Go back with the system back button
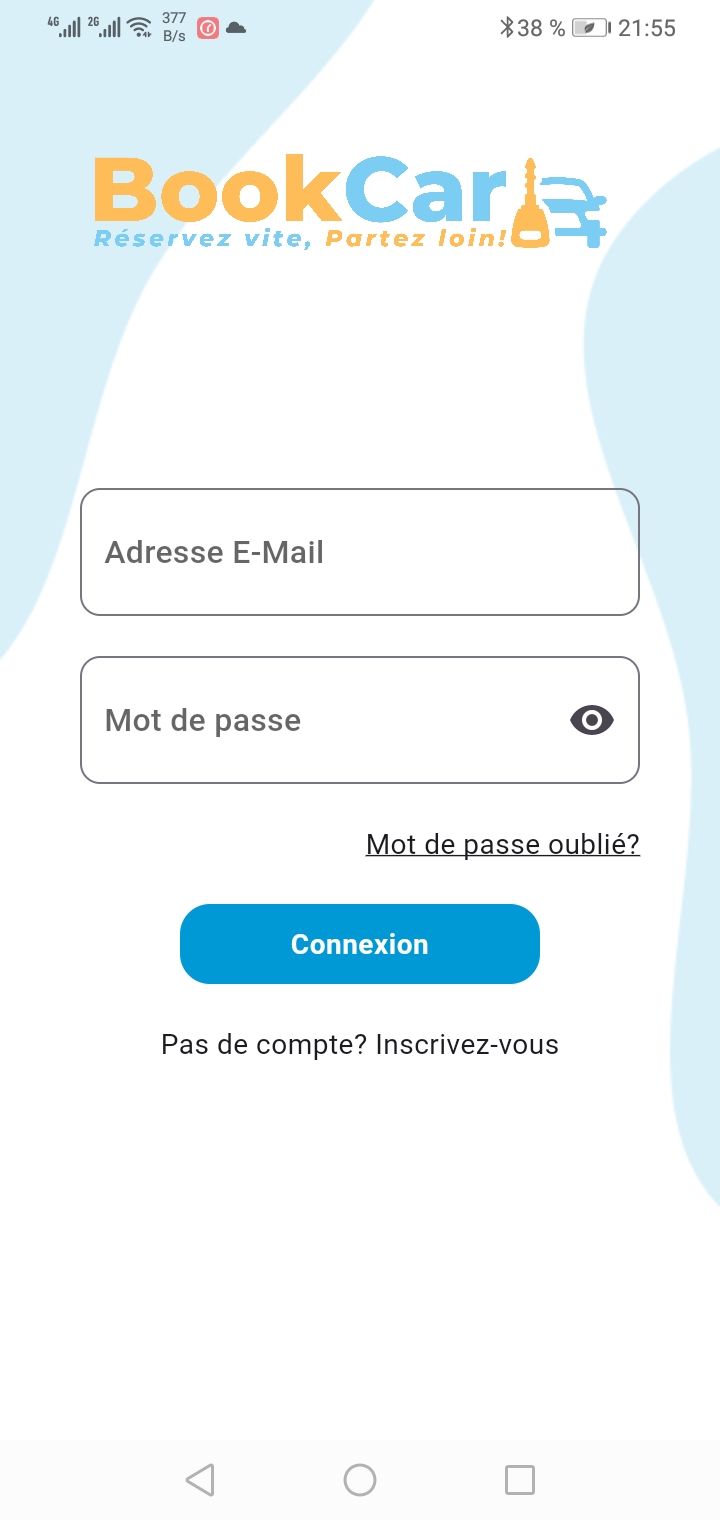 point(200,1480)
